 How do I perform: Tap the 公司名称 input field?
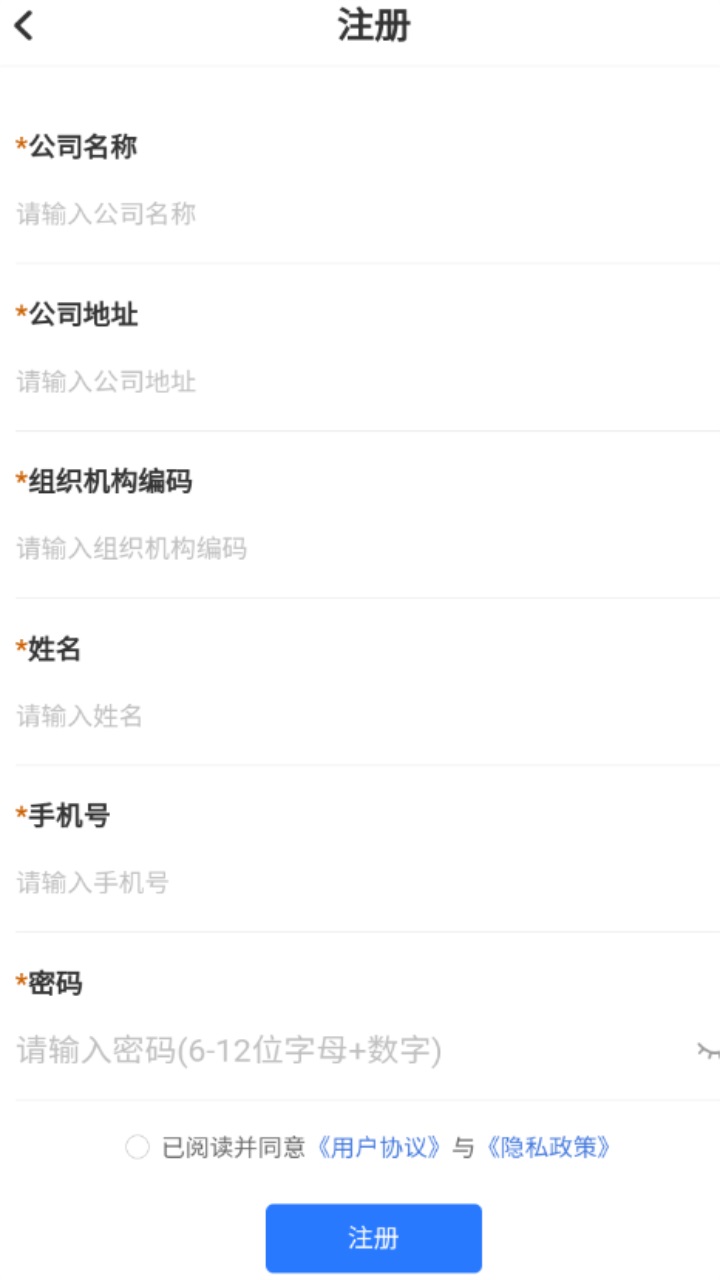tap(360, 213)
